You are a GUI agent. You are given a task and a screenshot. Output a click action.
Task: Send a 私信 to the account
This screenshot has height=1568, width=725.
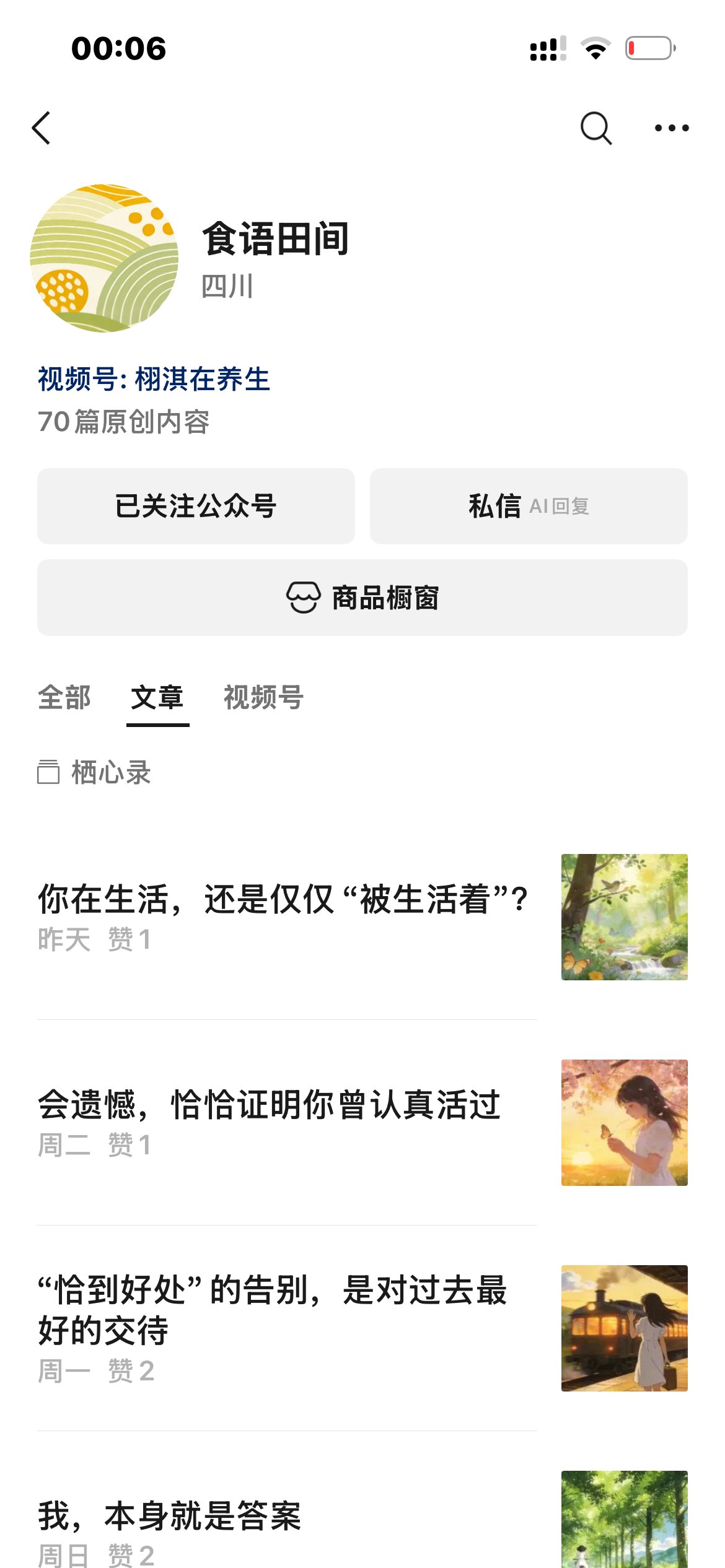point(528,506)
